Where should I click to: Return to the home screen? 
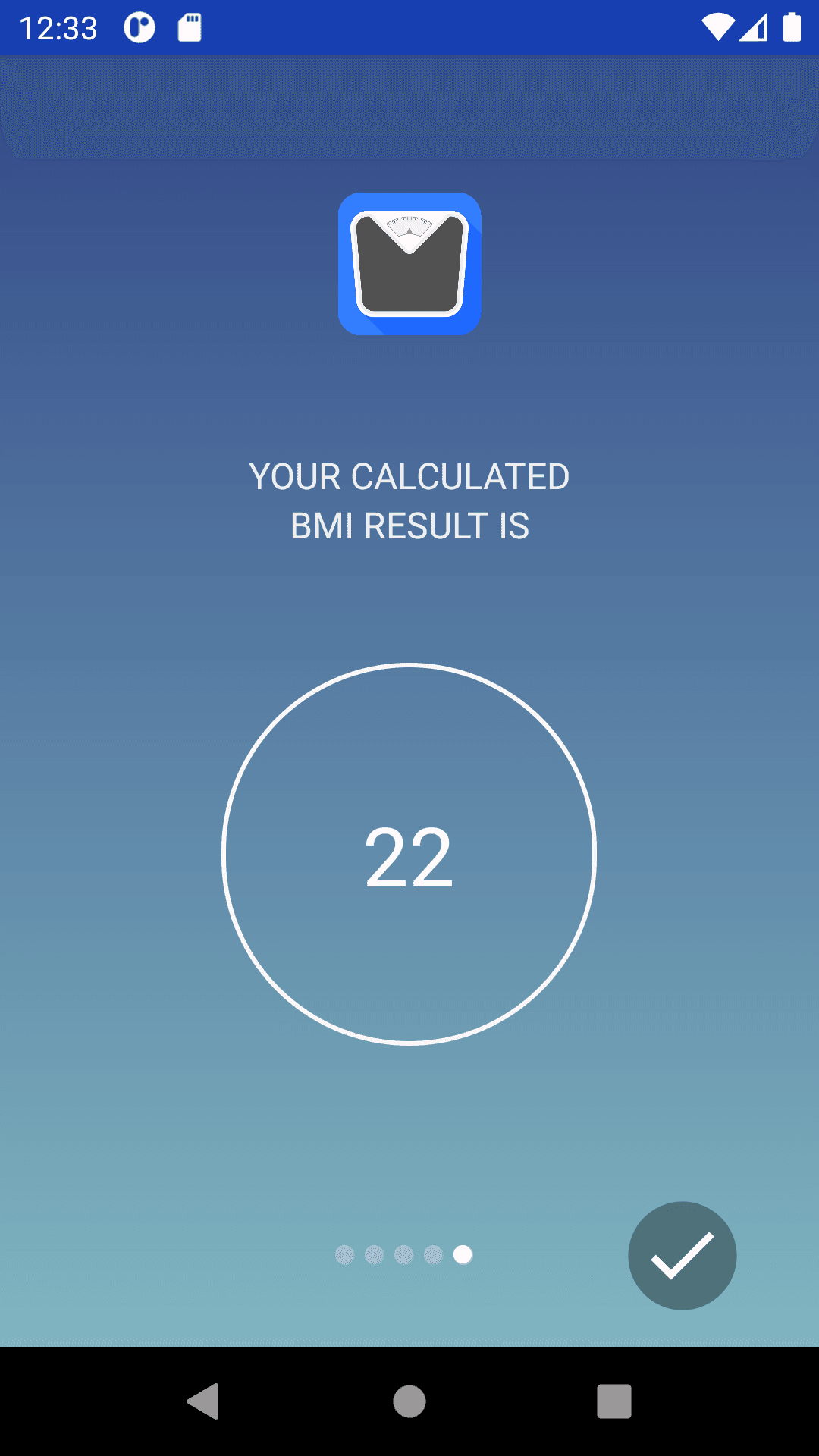point(409,1401)
